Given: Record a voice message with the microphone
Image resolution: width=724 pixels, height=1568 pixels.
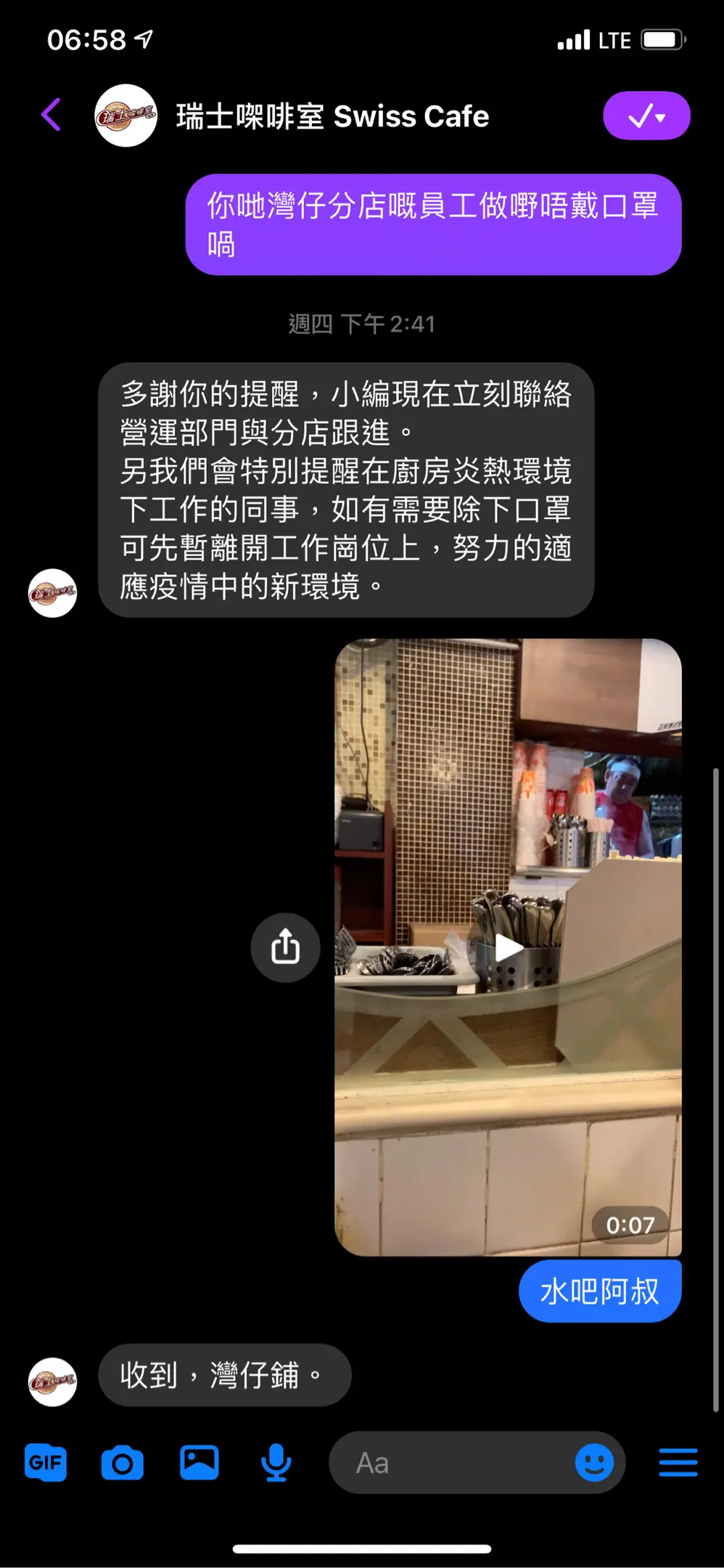Looking at the screenshot, I should pyautogui.click(x=276, y=1462).
